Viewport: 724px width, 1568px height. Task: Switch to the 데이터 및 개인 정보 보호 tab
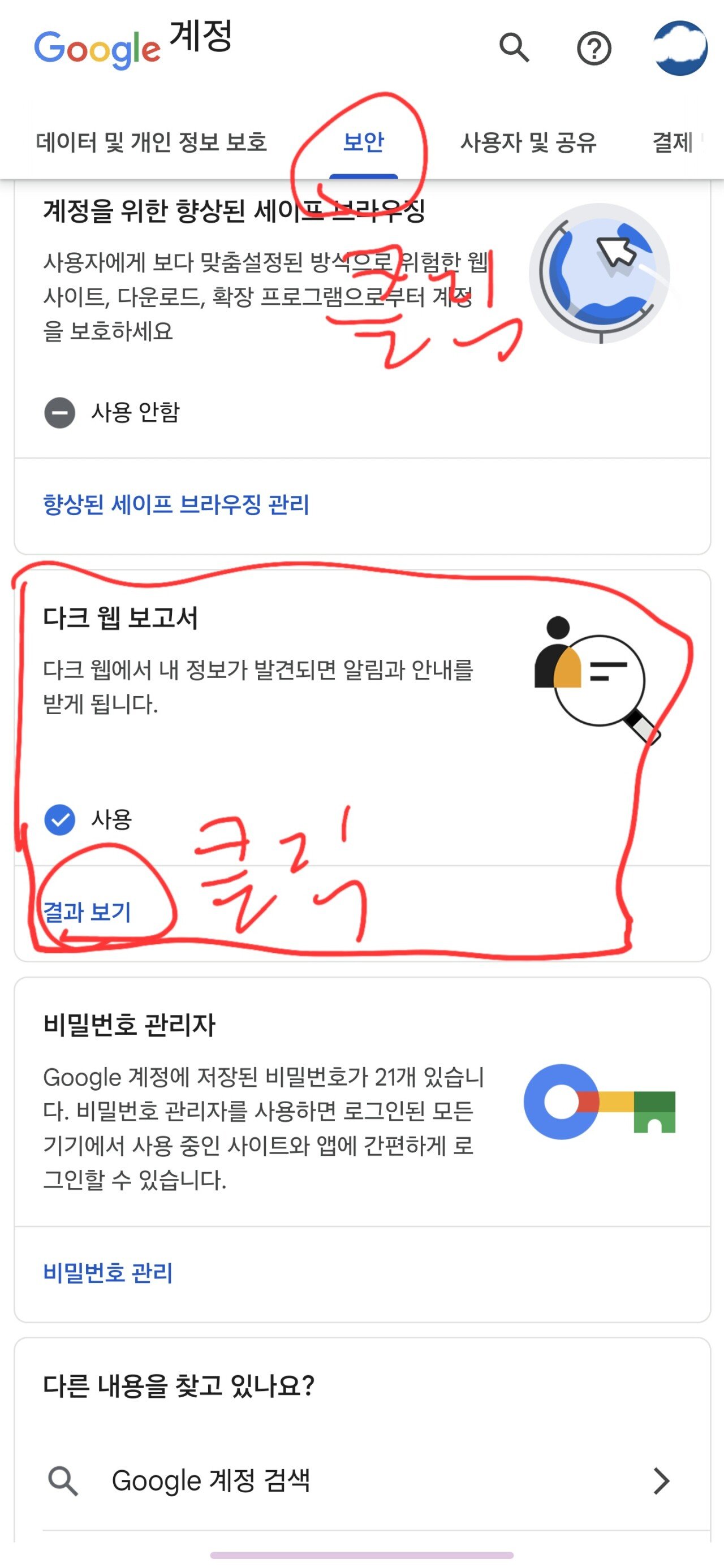click(152, 142)
